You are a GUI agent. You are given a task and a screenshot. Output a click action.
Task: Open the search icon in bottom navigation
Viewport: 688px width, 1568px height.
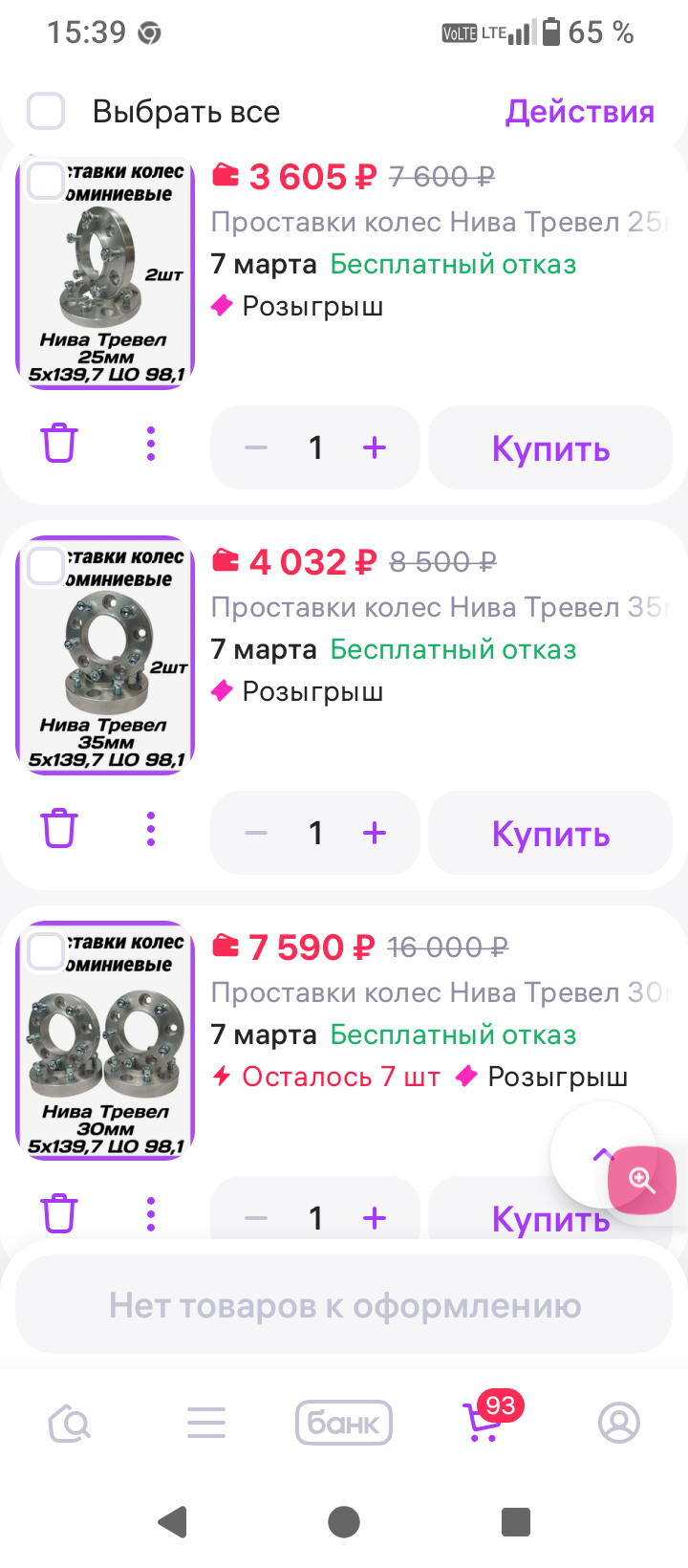[68, 1422]
